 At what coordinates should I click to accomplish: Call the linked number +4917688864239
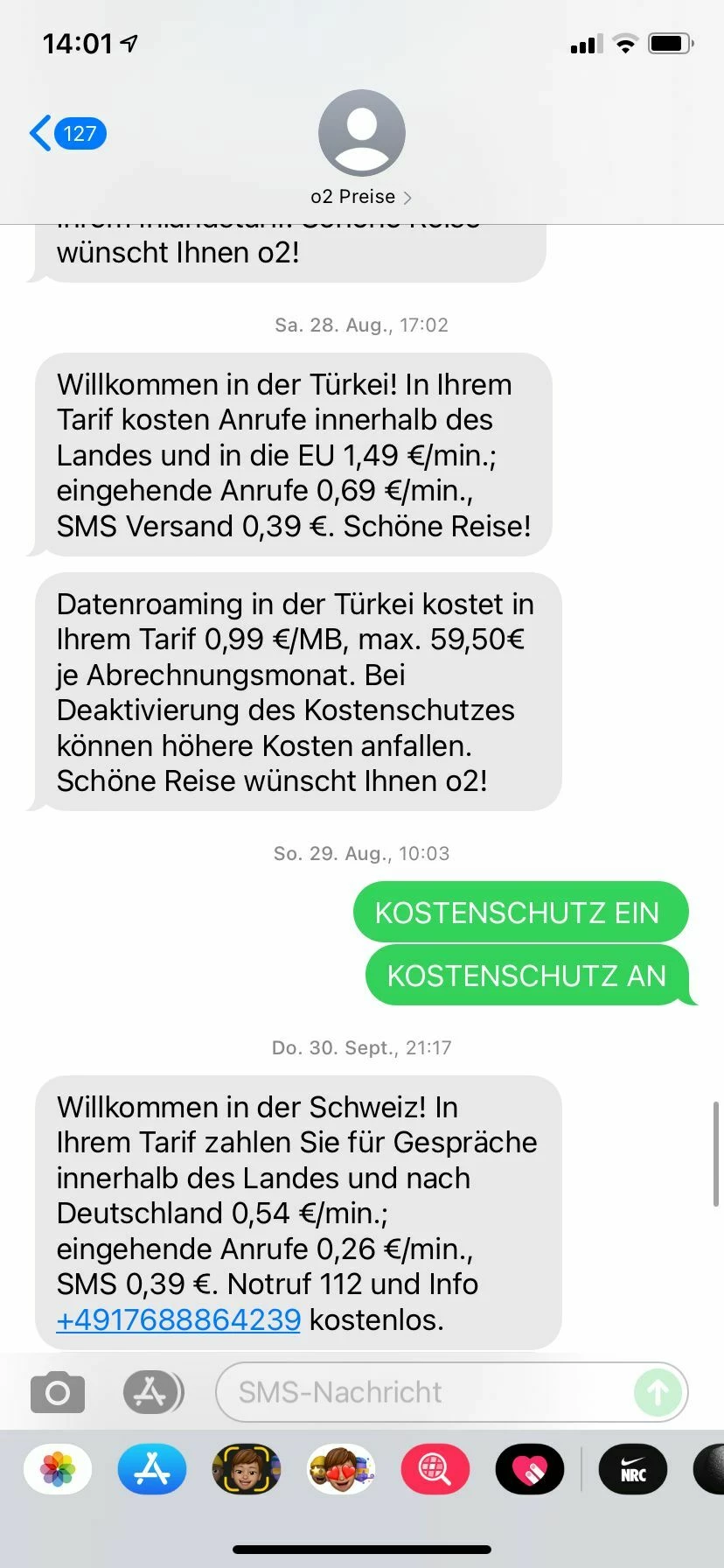[178, 1319]
